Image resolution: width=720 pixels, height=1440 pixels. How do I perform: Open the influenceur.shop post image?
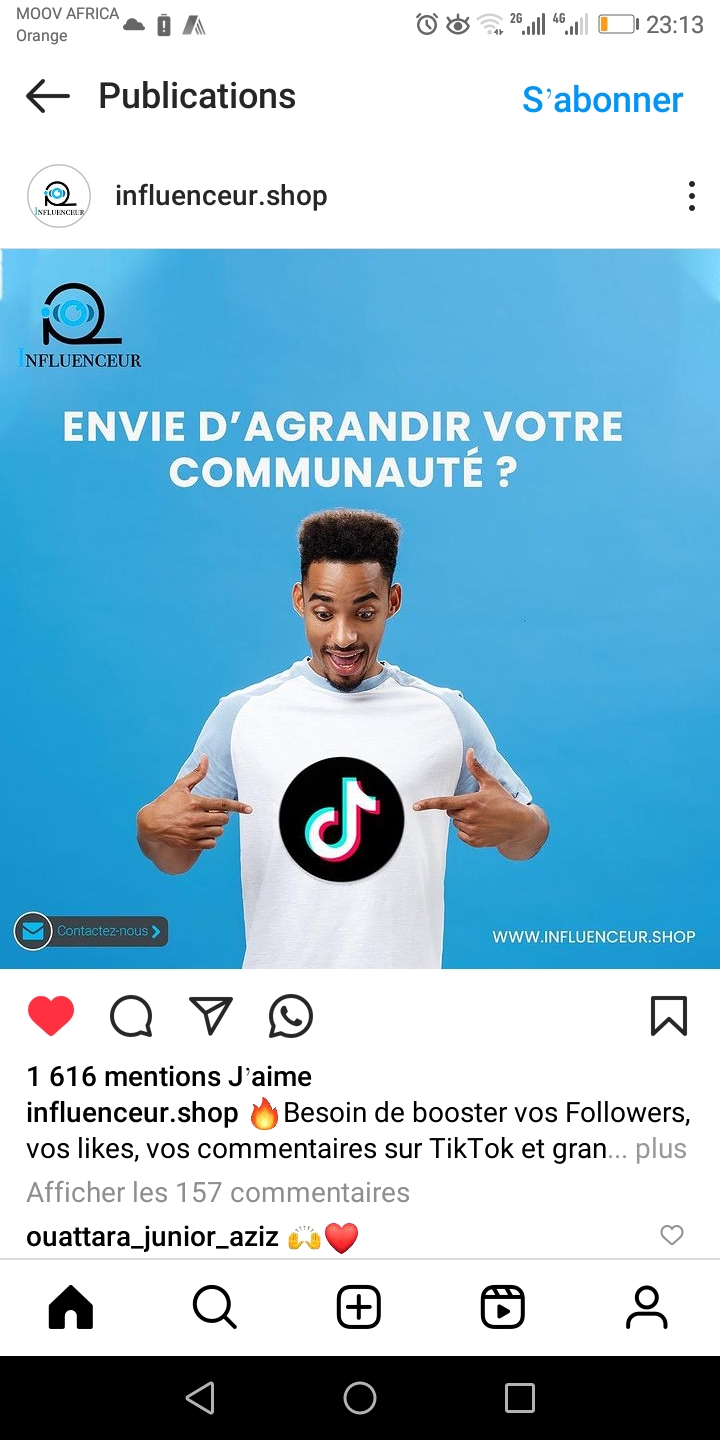pyautogui.click(x=360, y=608)
